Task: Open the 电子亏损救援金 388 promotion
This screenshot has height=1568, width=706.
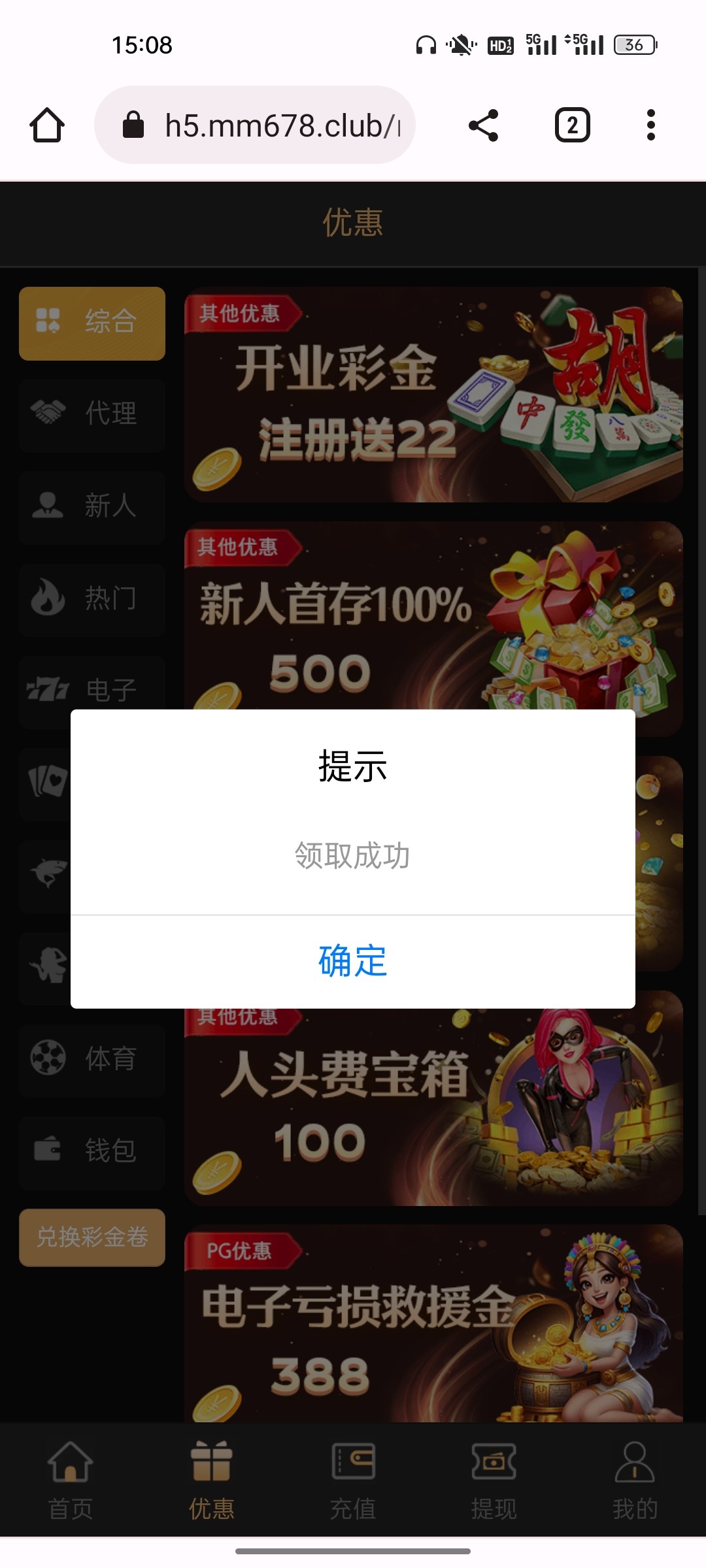Action: [433, 1326]
